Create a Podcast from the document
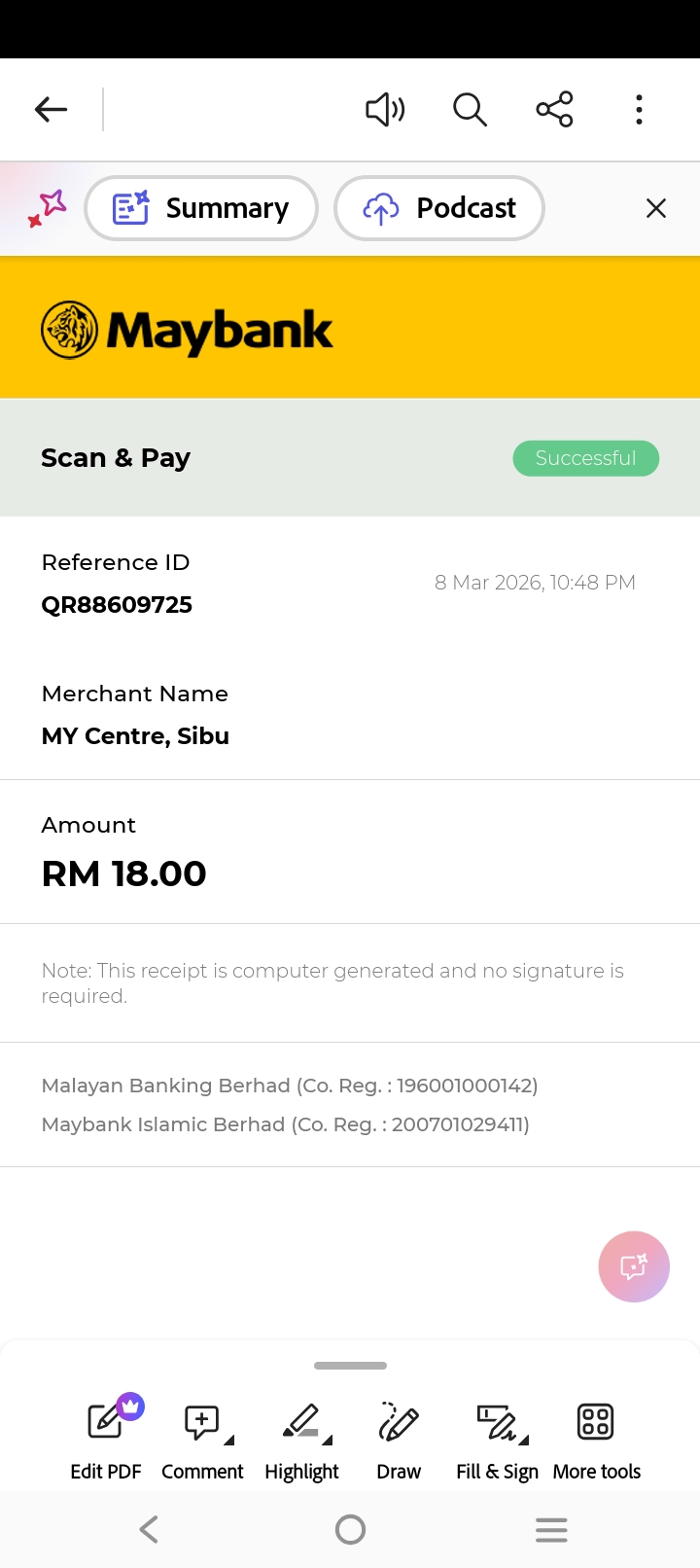 [x=438, y=208]
